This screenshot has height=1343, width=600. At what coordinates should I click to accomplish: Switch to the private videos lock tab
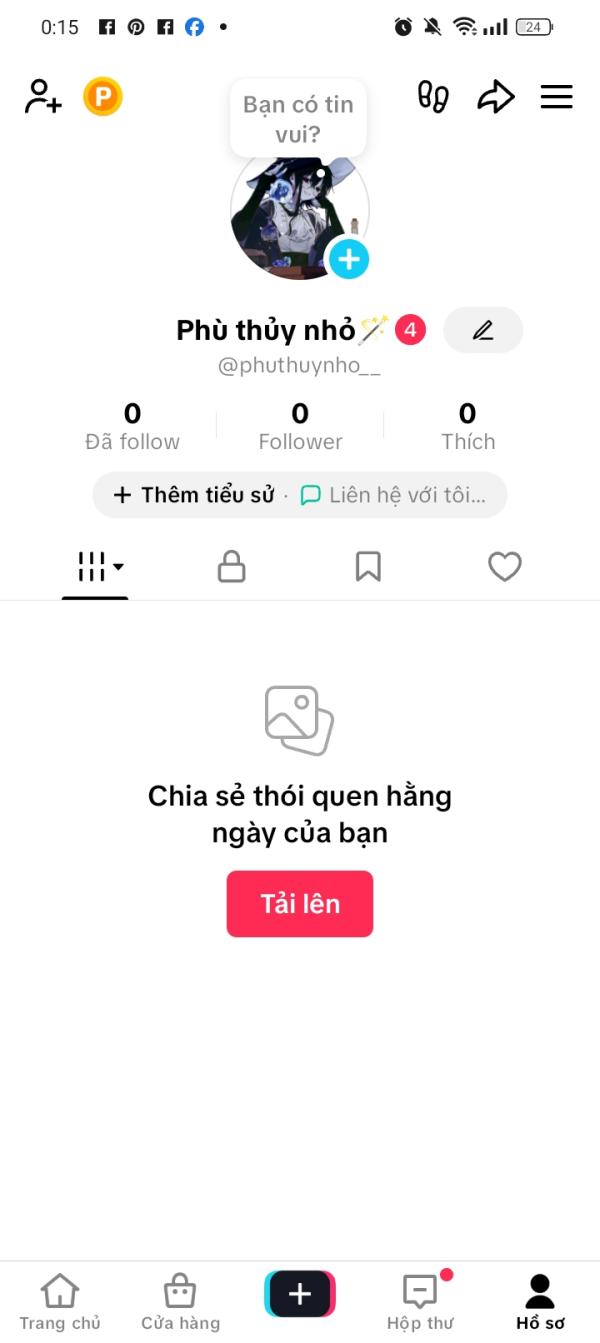[232, 567]
